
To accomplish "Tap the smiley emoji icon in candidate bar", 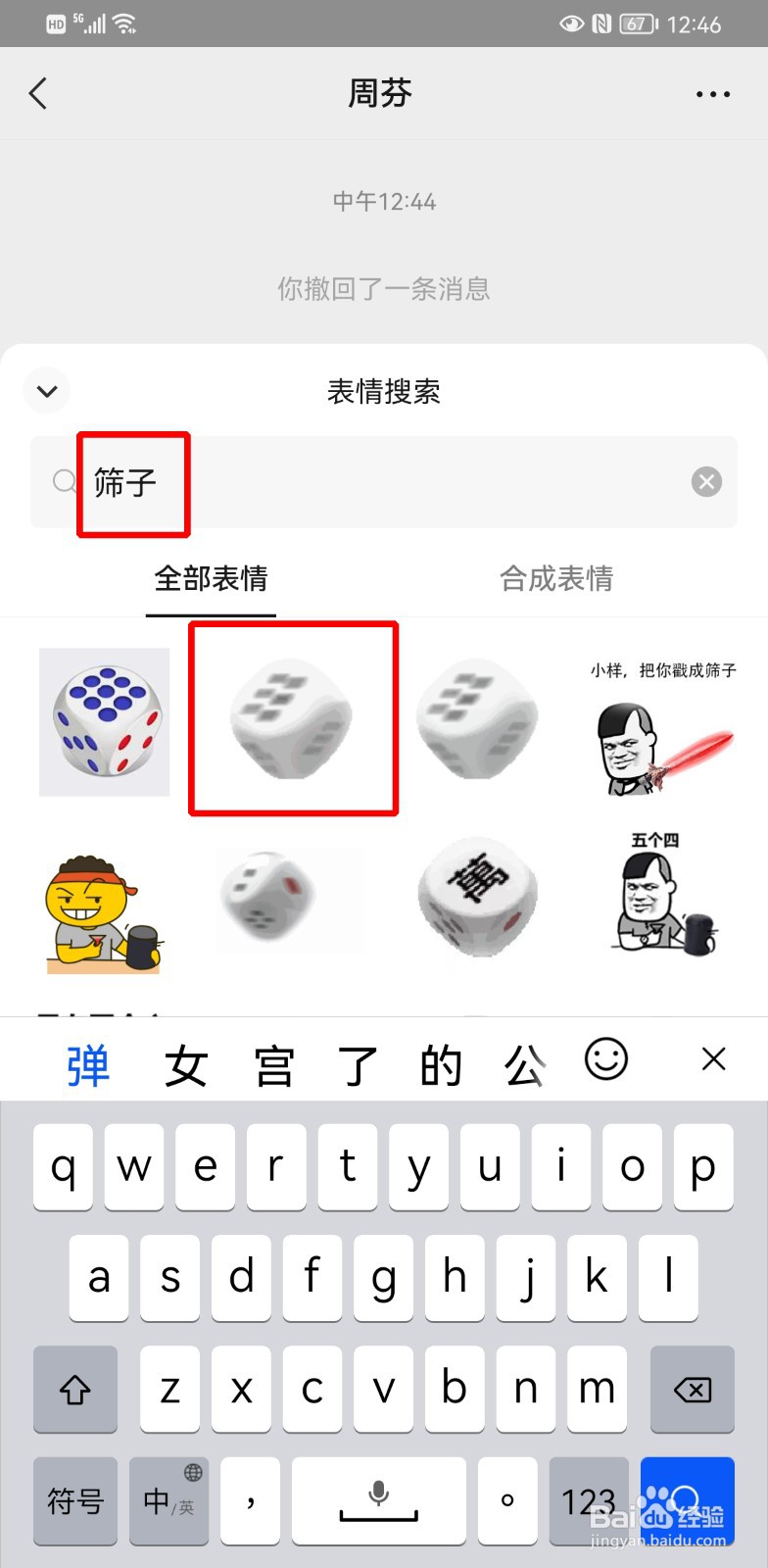I will [x=605, y=1059].
